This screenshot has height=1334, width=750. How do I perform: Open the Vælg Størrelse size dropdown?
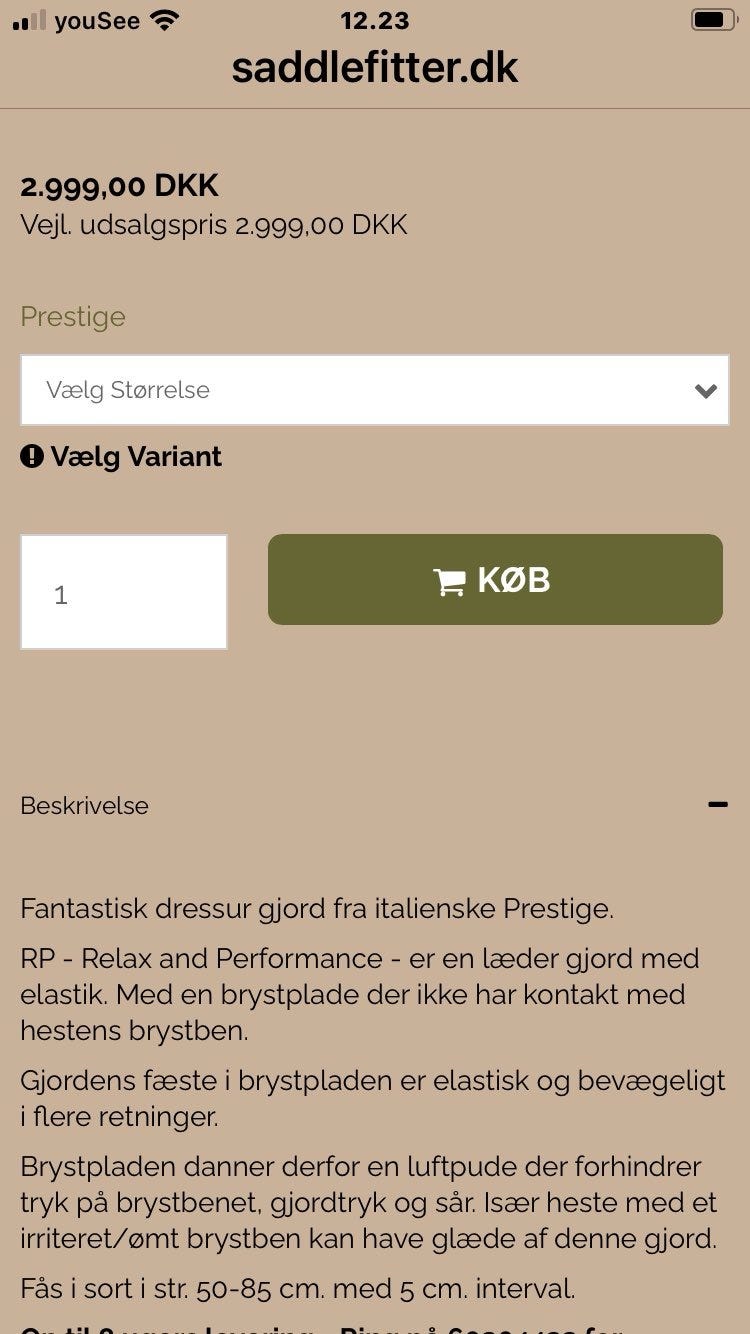tap(375, 390)
